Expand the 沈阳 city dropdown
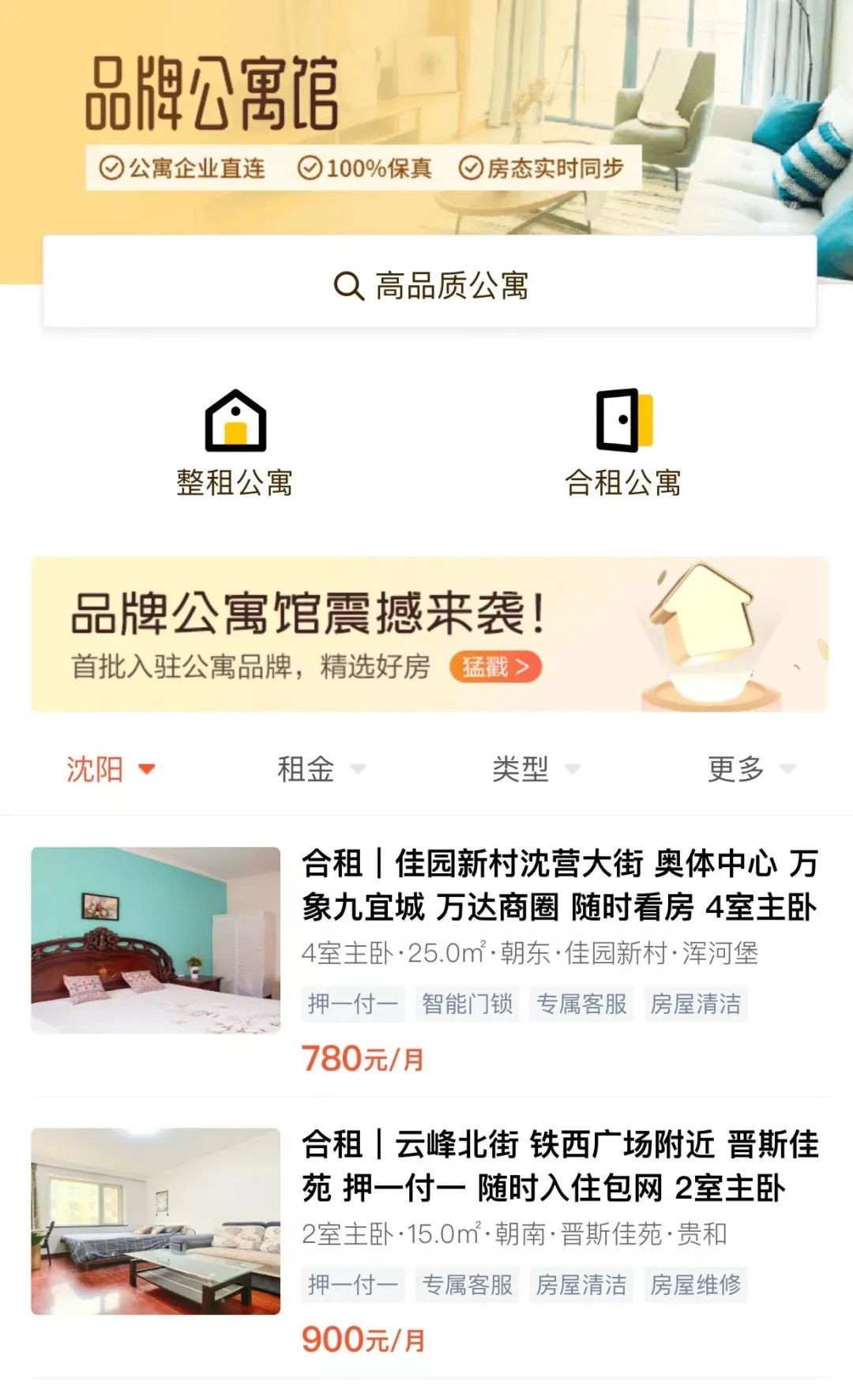 click(x=110, y=768)
